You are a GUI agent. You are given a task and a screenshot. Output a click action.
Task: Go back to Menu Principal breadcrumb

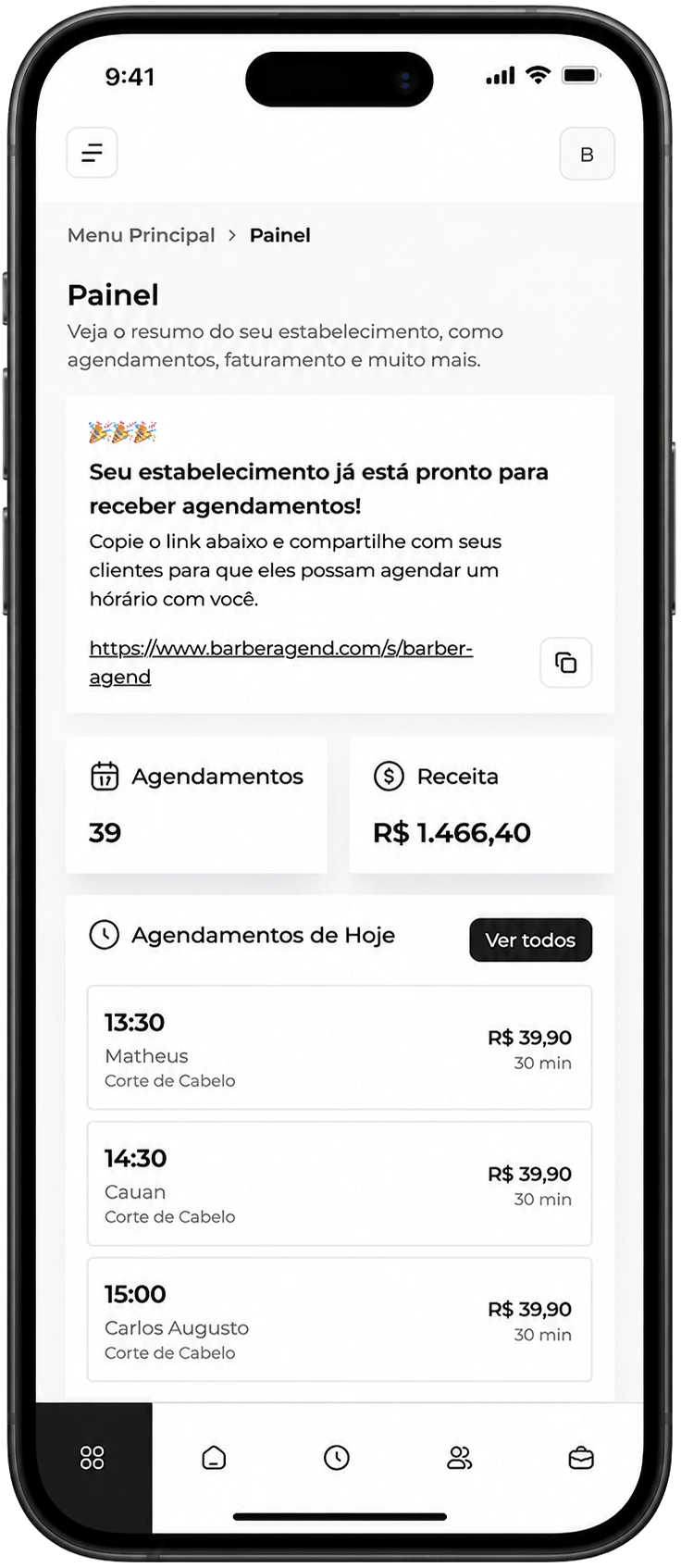pyautogui.click(x=141, y=235)
